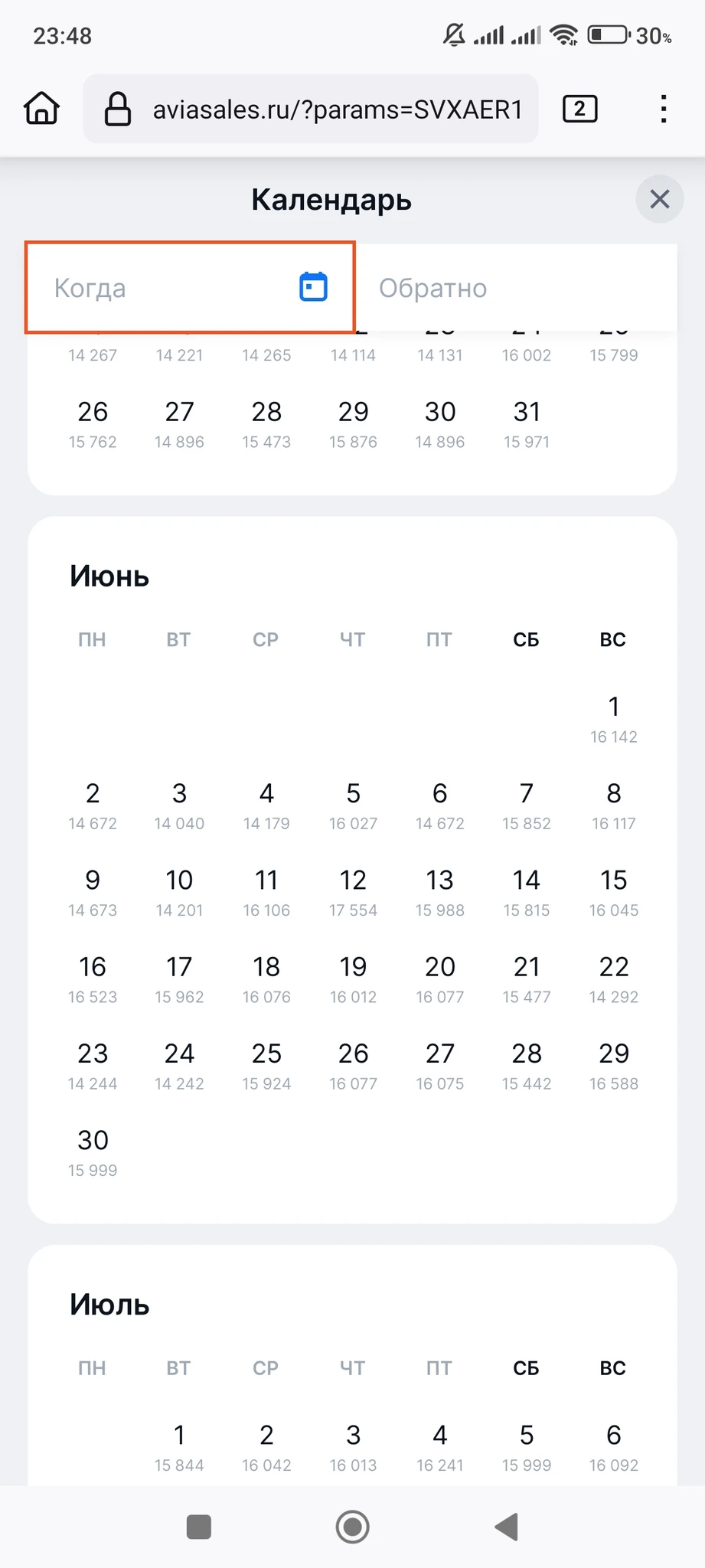Pick June 1 priced 16 142
The image size is (705, 1568).
click(x=613, y=718)
